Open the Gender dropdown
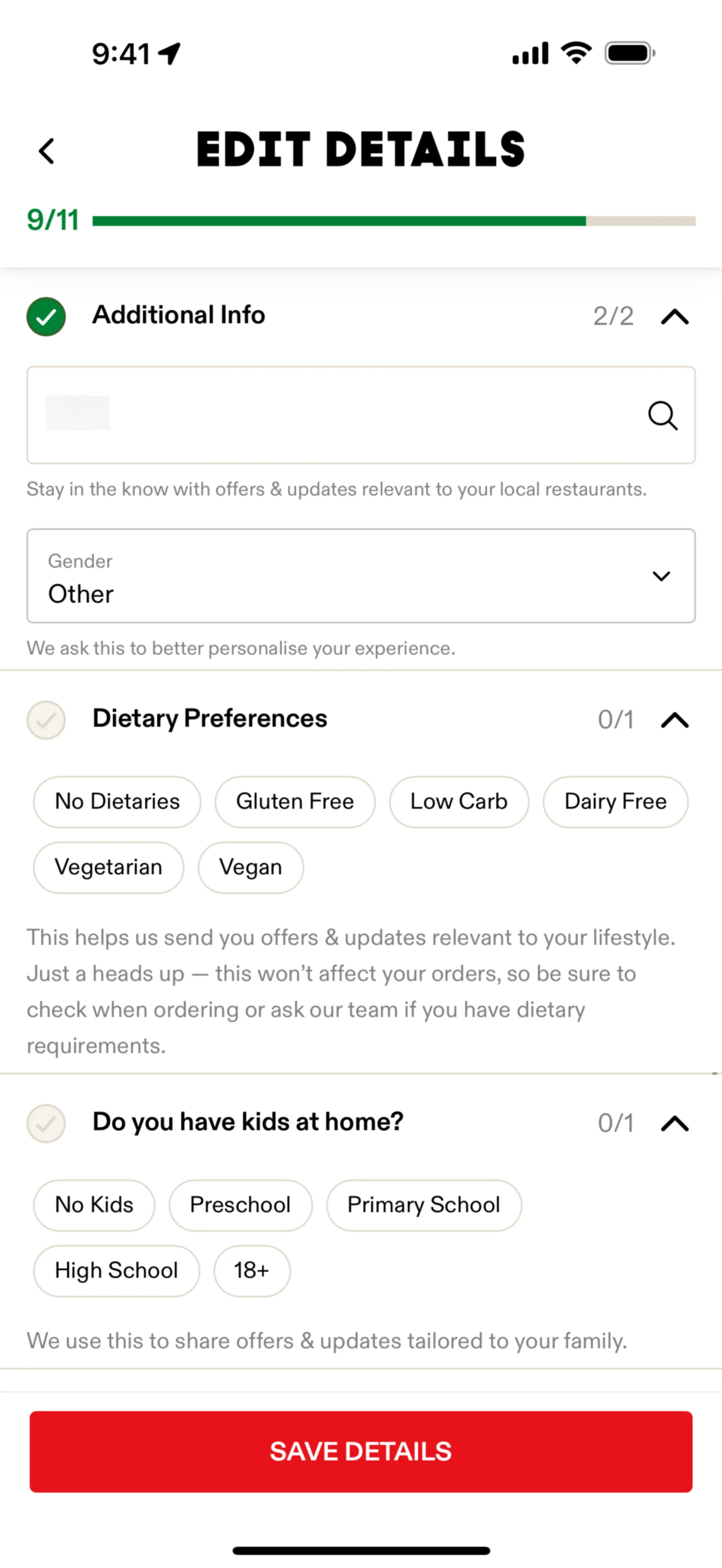Viewport: 722px width, 1568px height. click(x=360, y=576)
